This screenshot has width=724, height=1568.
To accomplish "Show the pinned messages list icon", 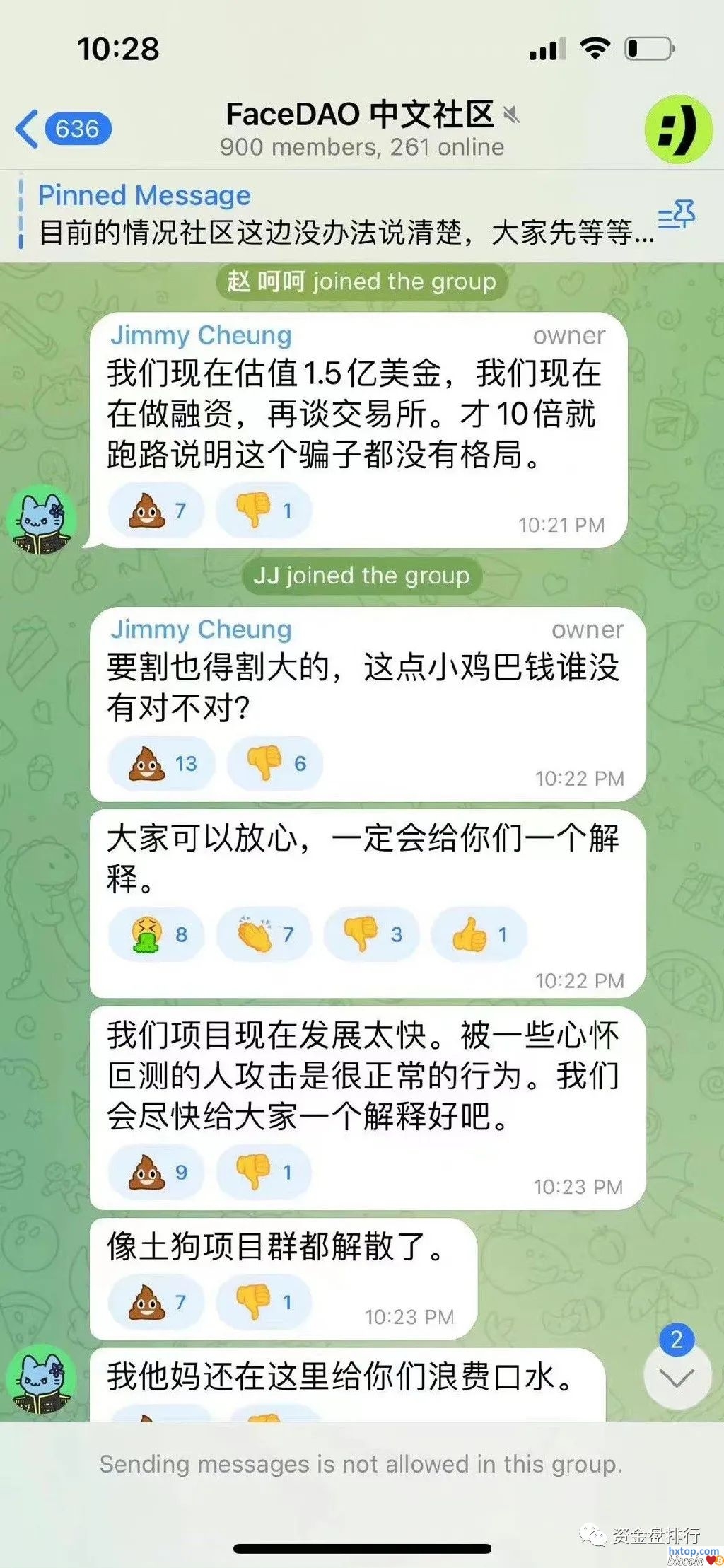I will tap(677, 216).
